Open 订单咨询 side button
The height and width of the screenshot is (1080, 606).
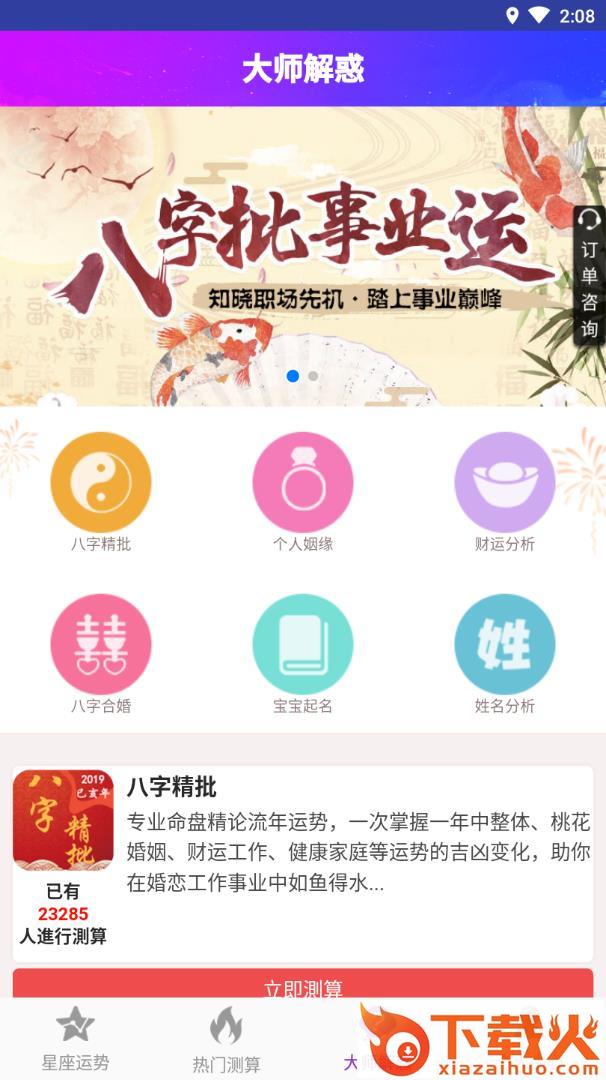(589, 277)
